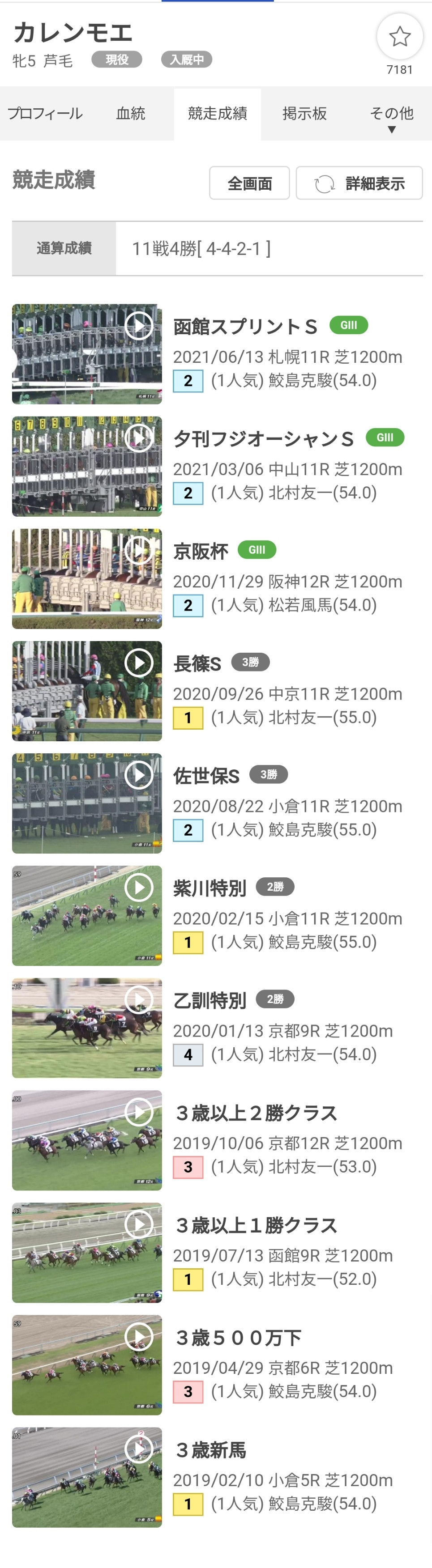The height and width of the screenshot is (1568, 432).
Task: Play the 佐世保S race video
Action: coord(138,775)
